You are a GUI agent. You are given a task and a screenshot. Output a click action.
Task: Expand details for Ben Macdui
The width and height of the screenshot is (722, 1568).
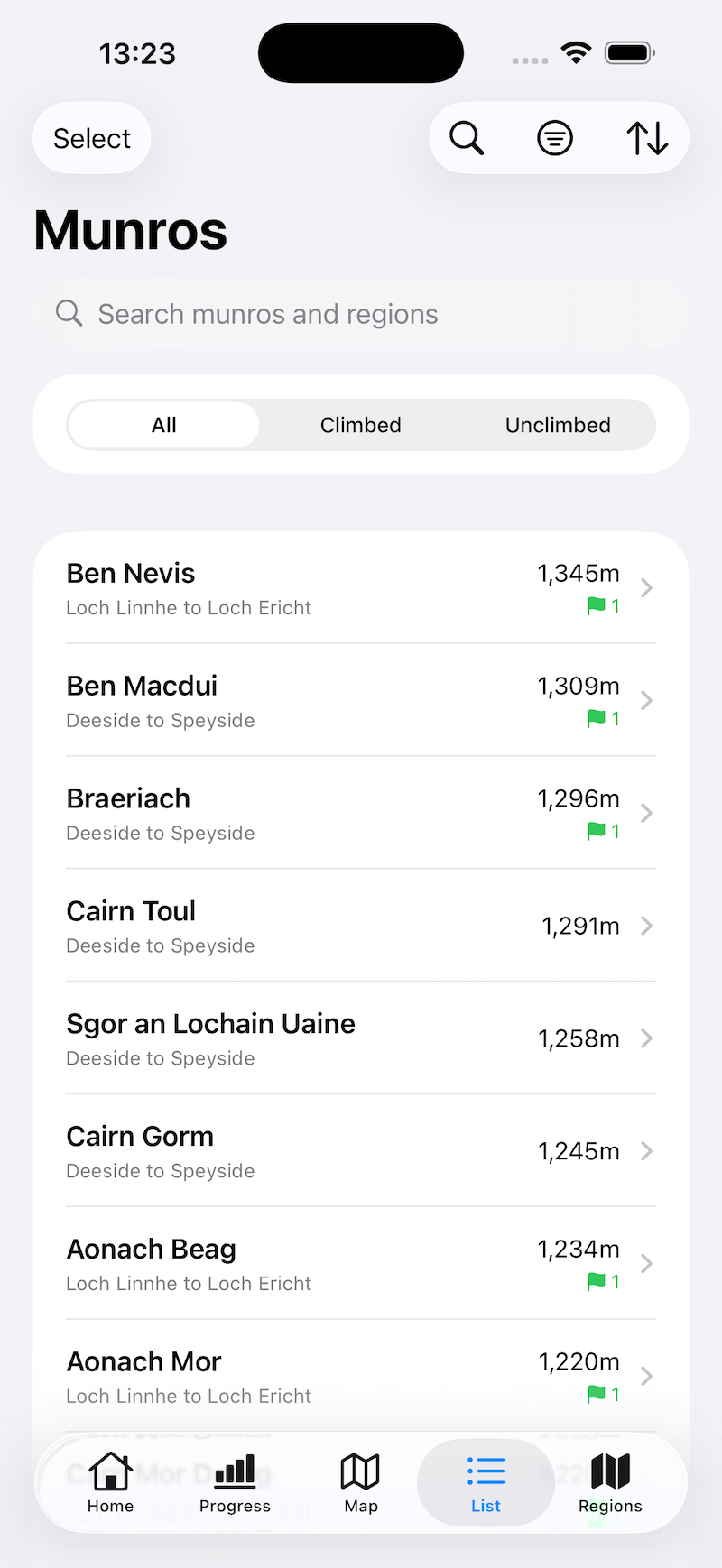[x=646, y=700]
